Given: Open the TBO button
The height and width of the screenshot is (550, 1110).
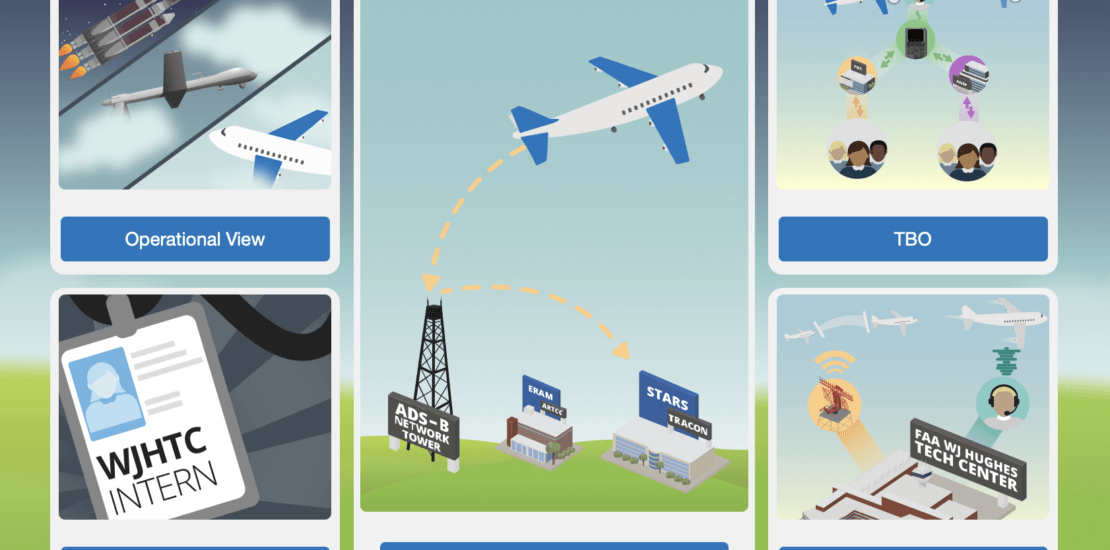Looking at the screenshot, I should pyautogui.click(x=912, y=239).
